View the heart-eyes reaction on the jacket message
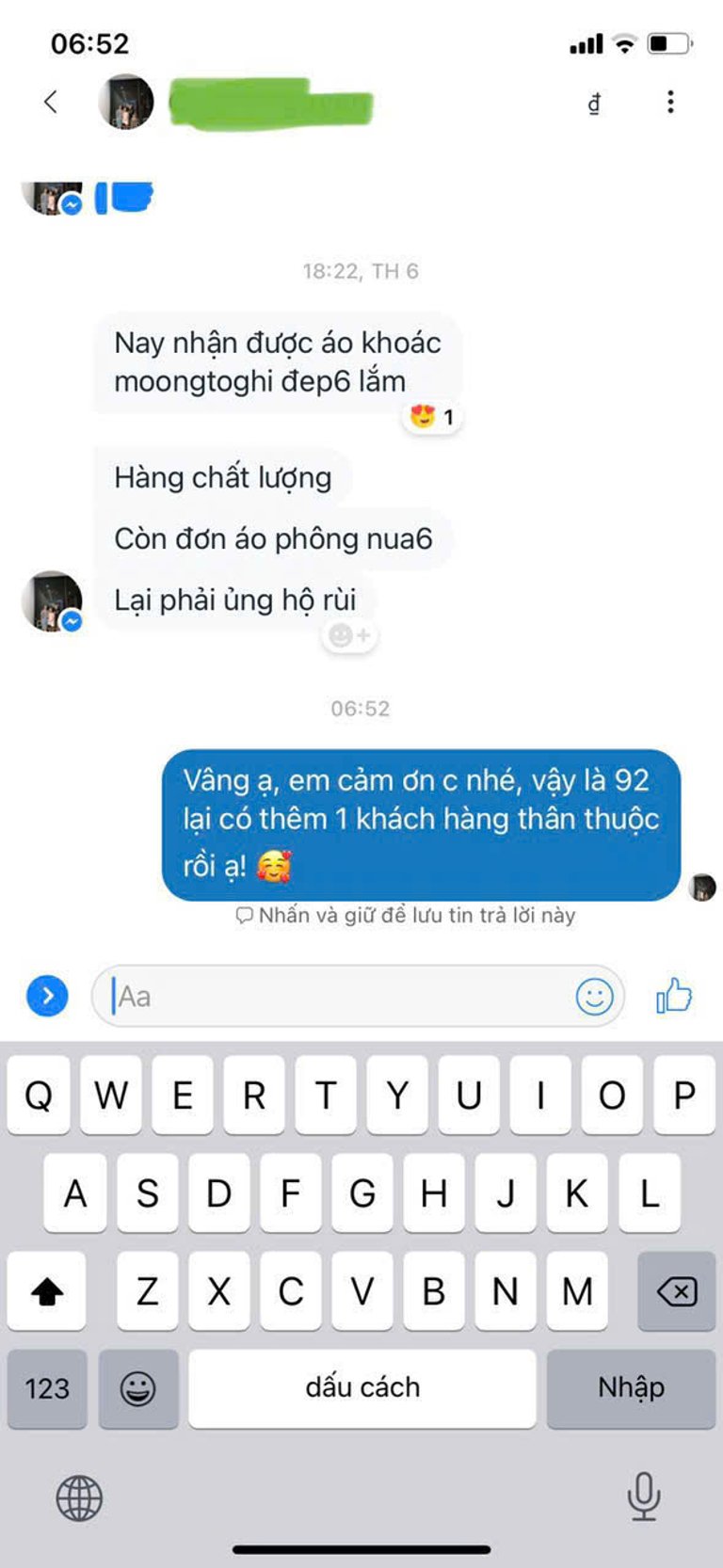723x1568 pixels. click(432, 416)
